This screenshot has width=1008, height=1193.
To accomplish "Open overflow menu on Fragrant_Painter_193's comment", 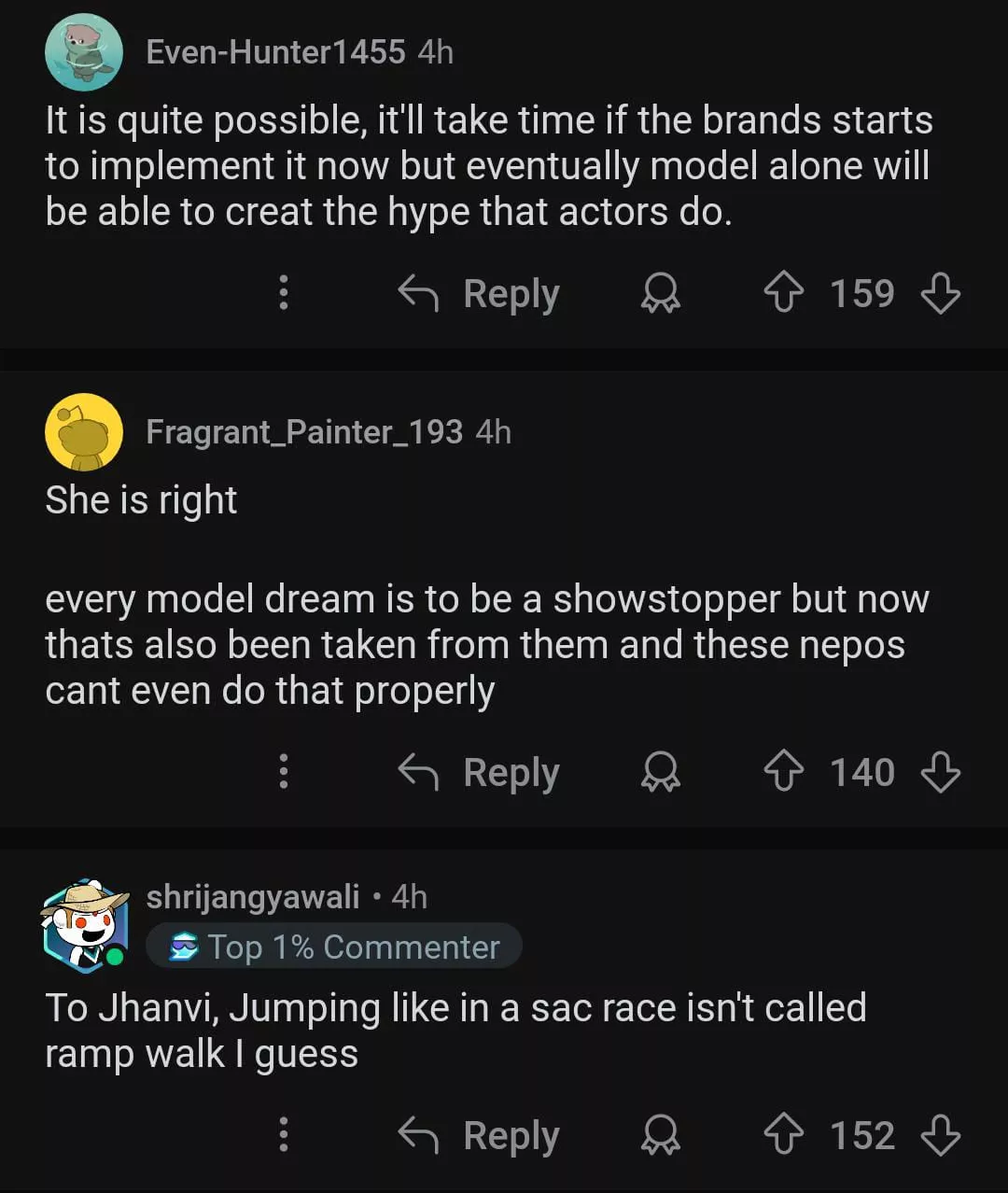I will [284, 772].
